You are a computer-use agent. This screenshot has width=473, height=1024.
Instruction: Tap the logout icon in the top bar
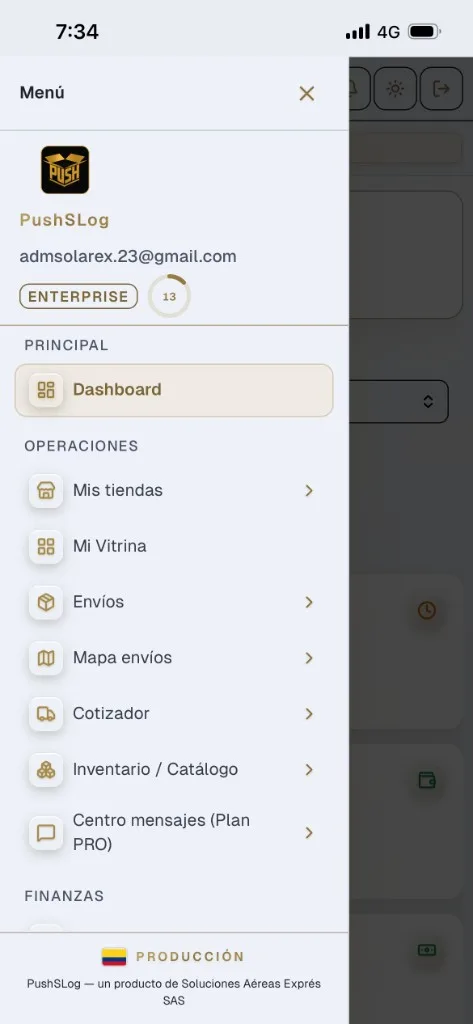[x=442, y=89]
